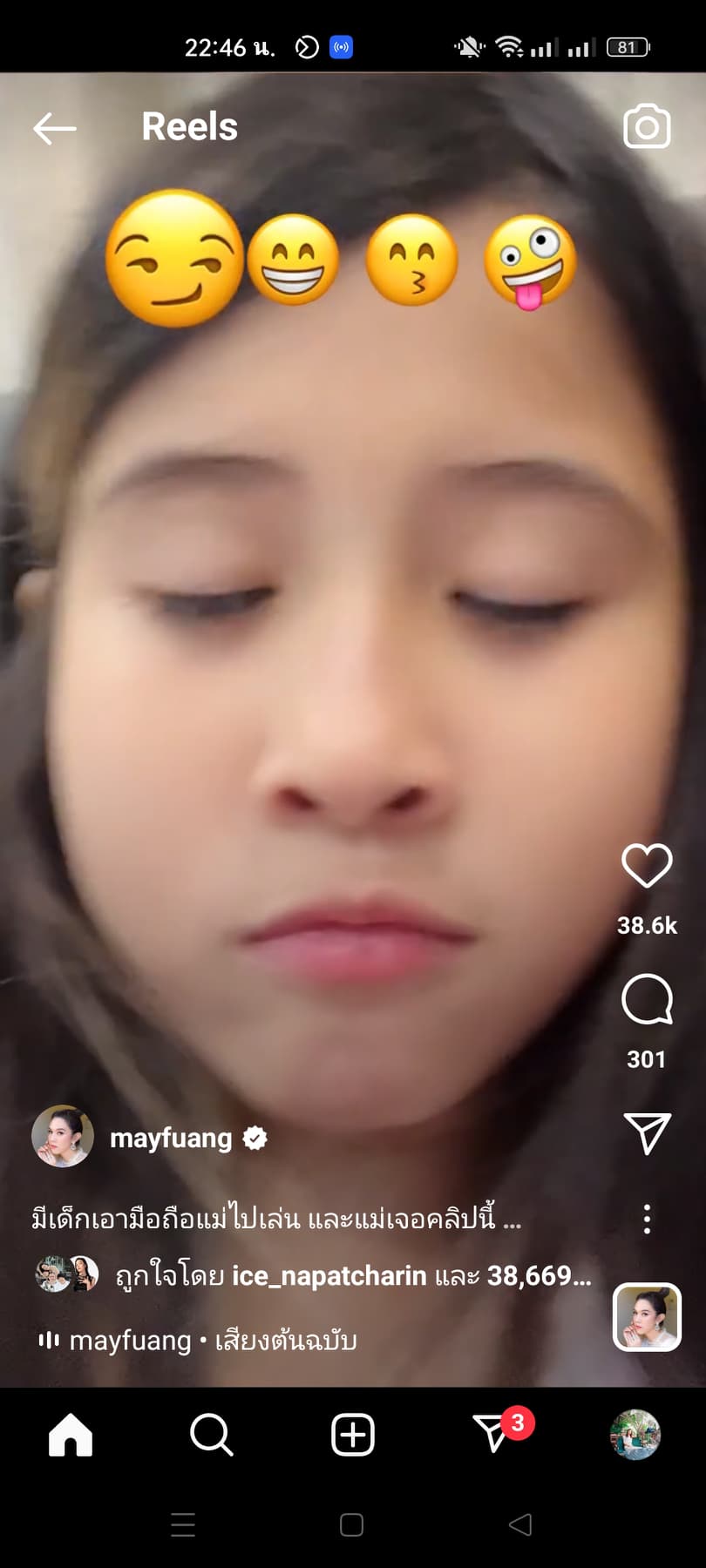Switch to the Search tab
Image resolution: width=706 pixels, height=1568 pixels.
click(x=212, y=1435)
